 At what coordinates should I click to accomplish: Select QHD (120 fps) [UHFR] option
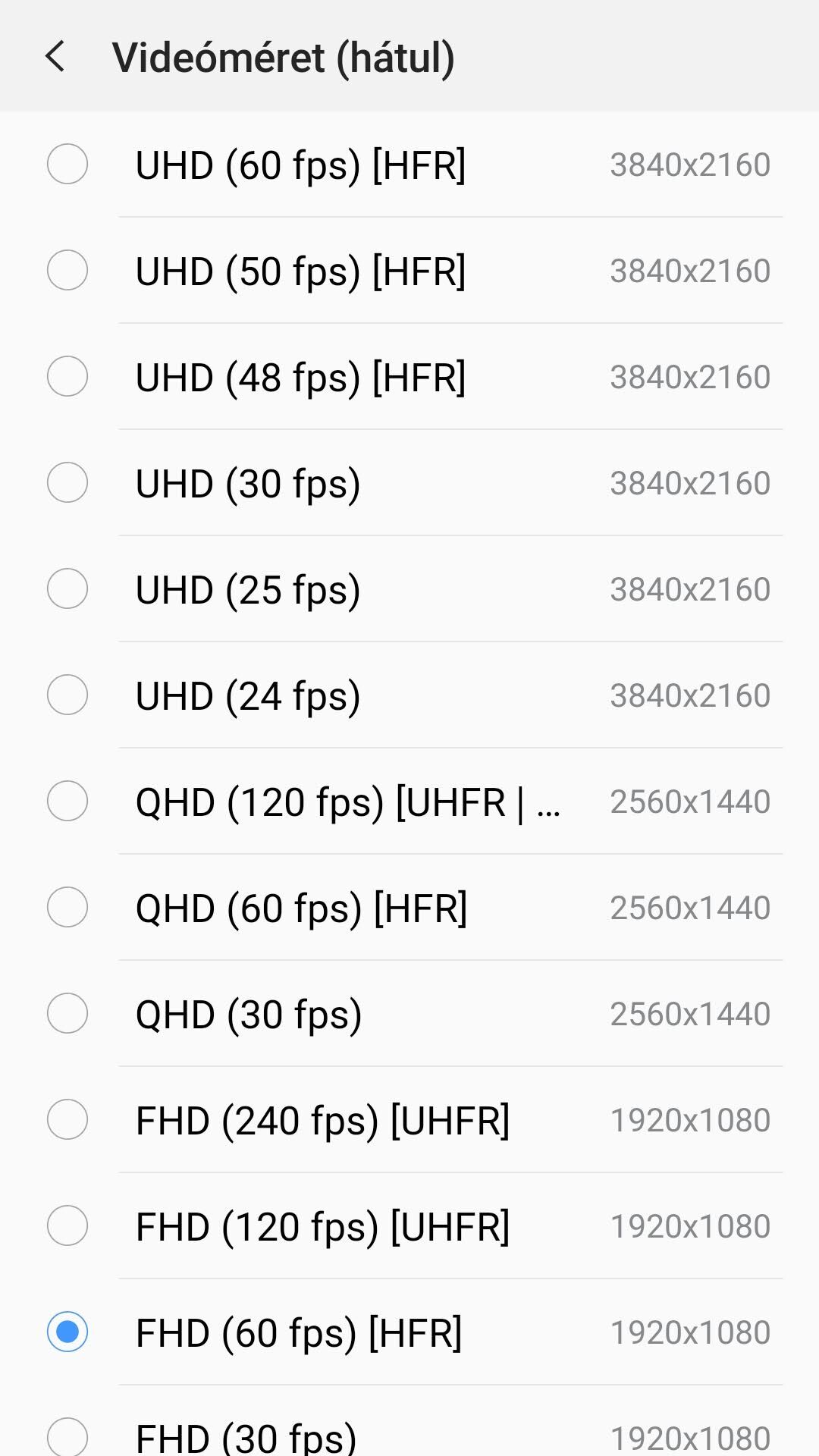[409, 802]
